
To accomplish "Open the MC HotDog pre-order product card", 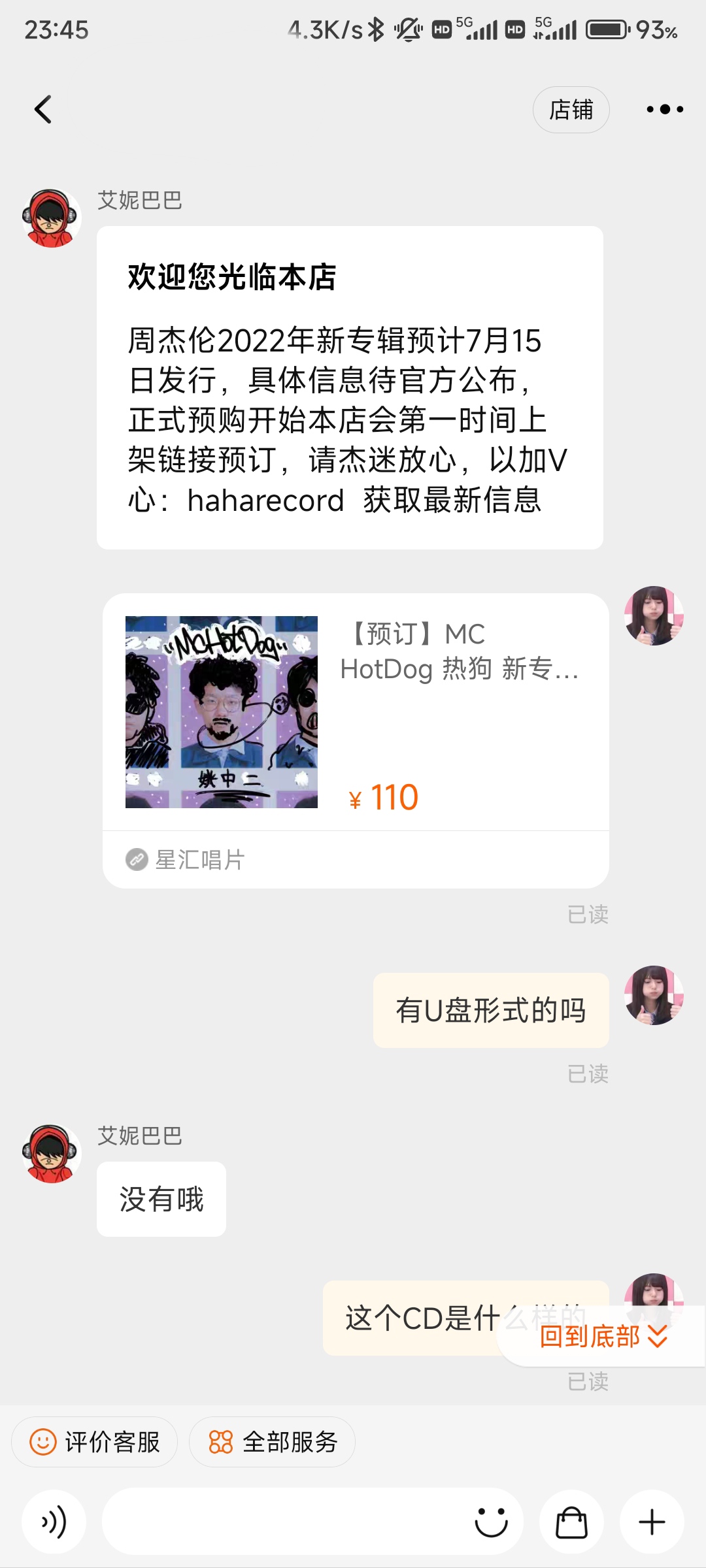I will pos(355,712).
